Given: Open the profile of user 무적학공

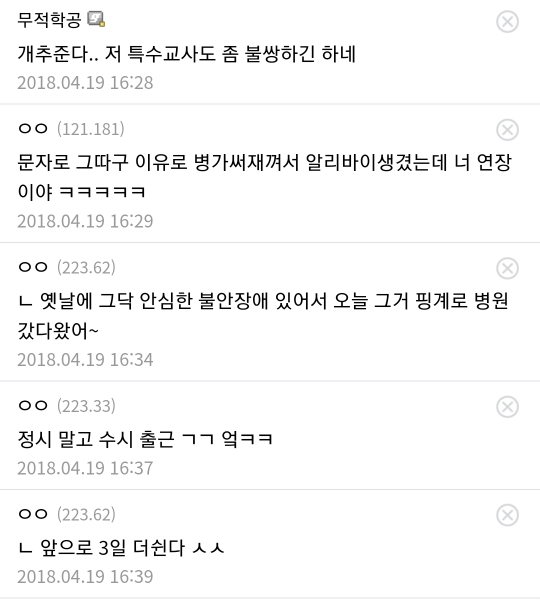Looking at the screenshot, I should (49, 20).
